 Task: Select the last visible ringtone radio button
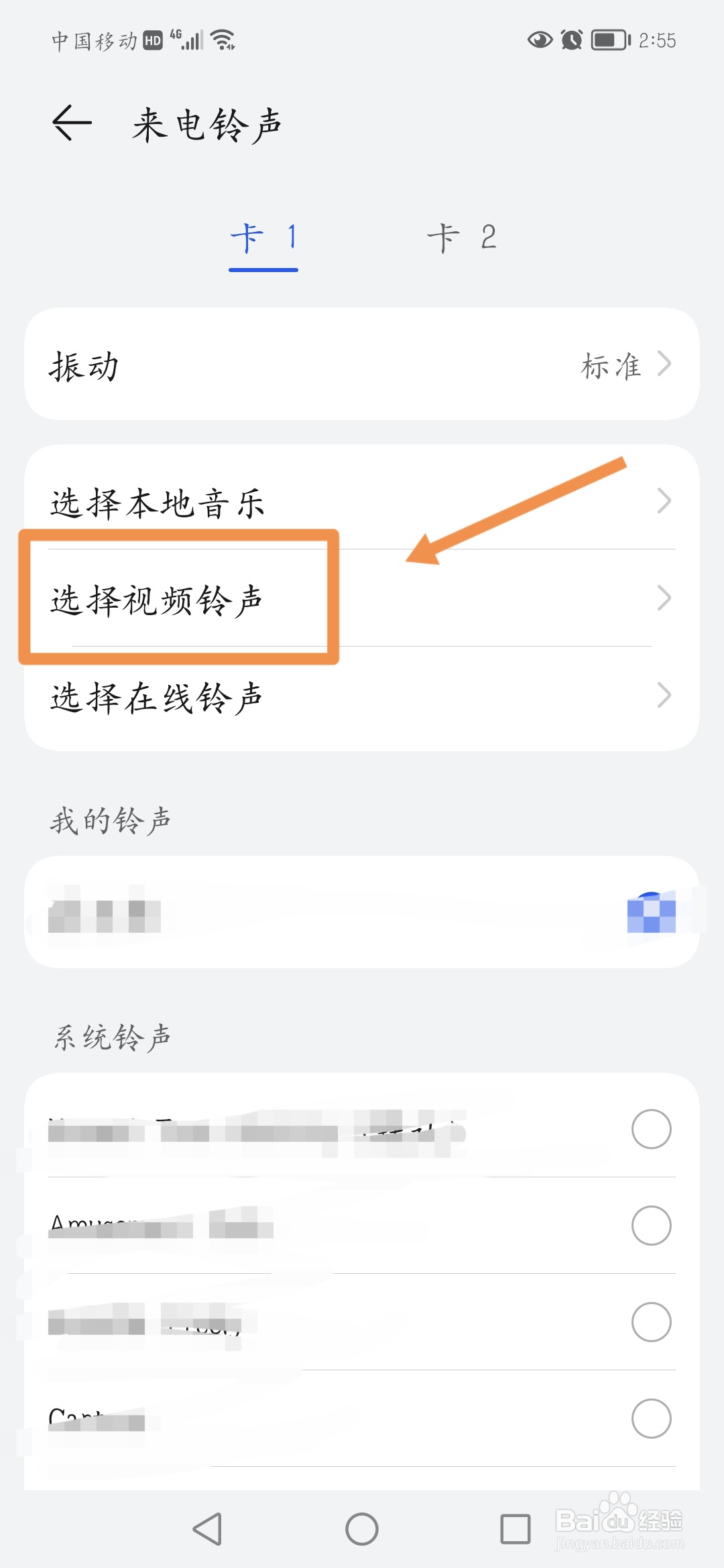coord(651,1419)
